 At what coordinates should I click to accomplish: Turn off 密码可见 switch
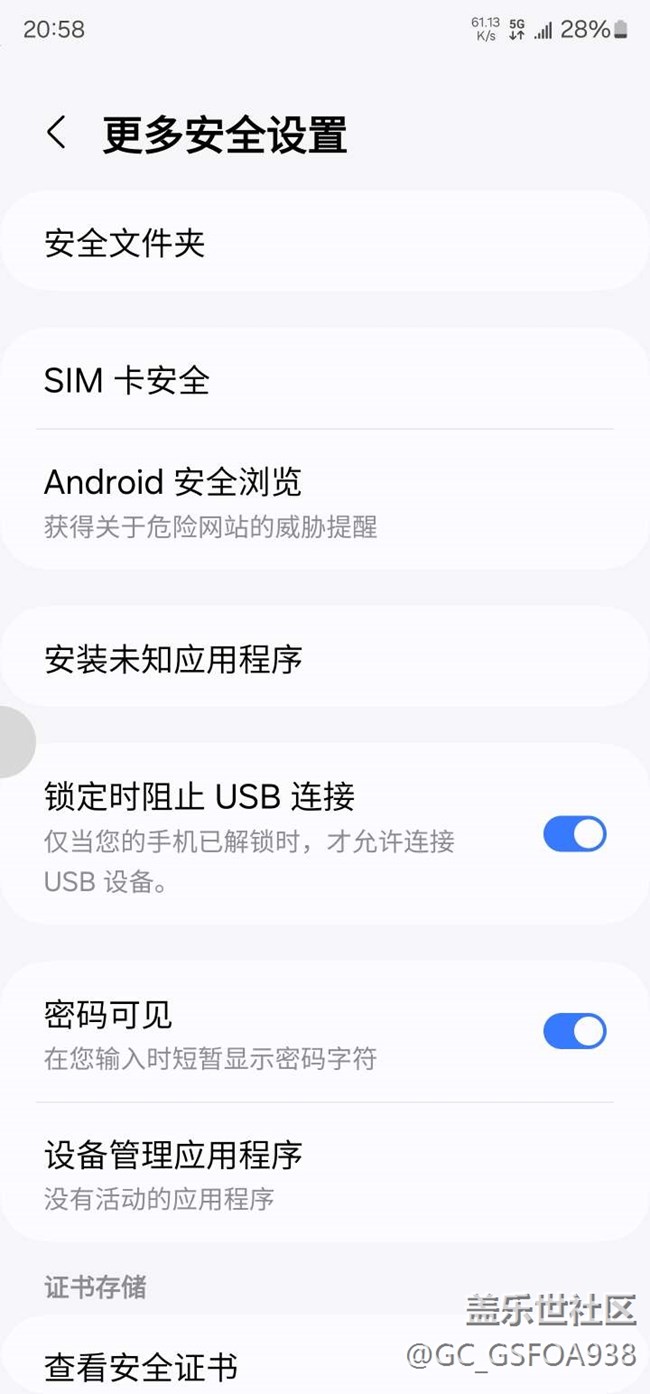(574, 1031)
